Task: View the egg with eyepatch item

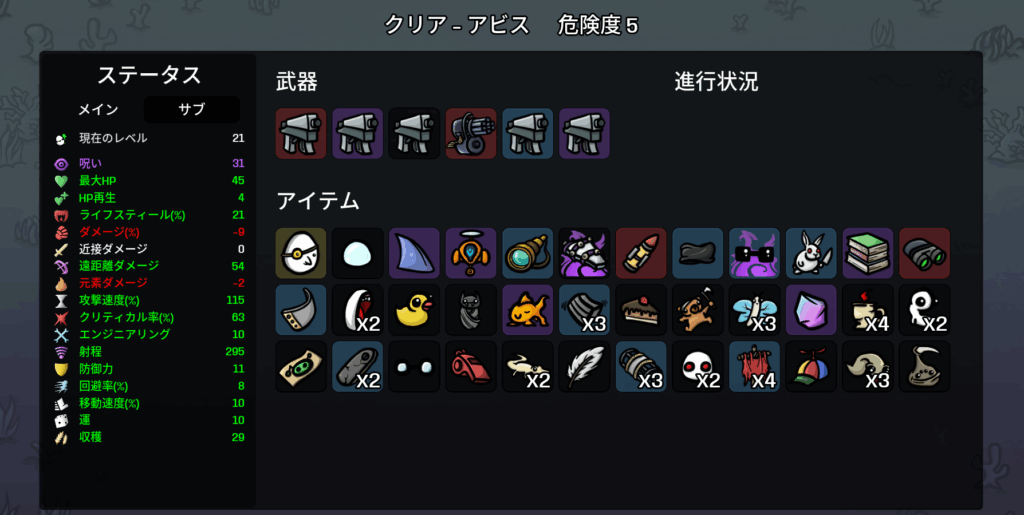Action: [x=301, y=253]
